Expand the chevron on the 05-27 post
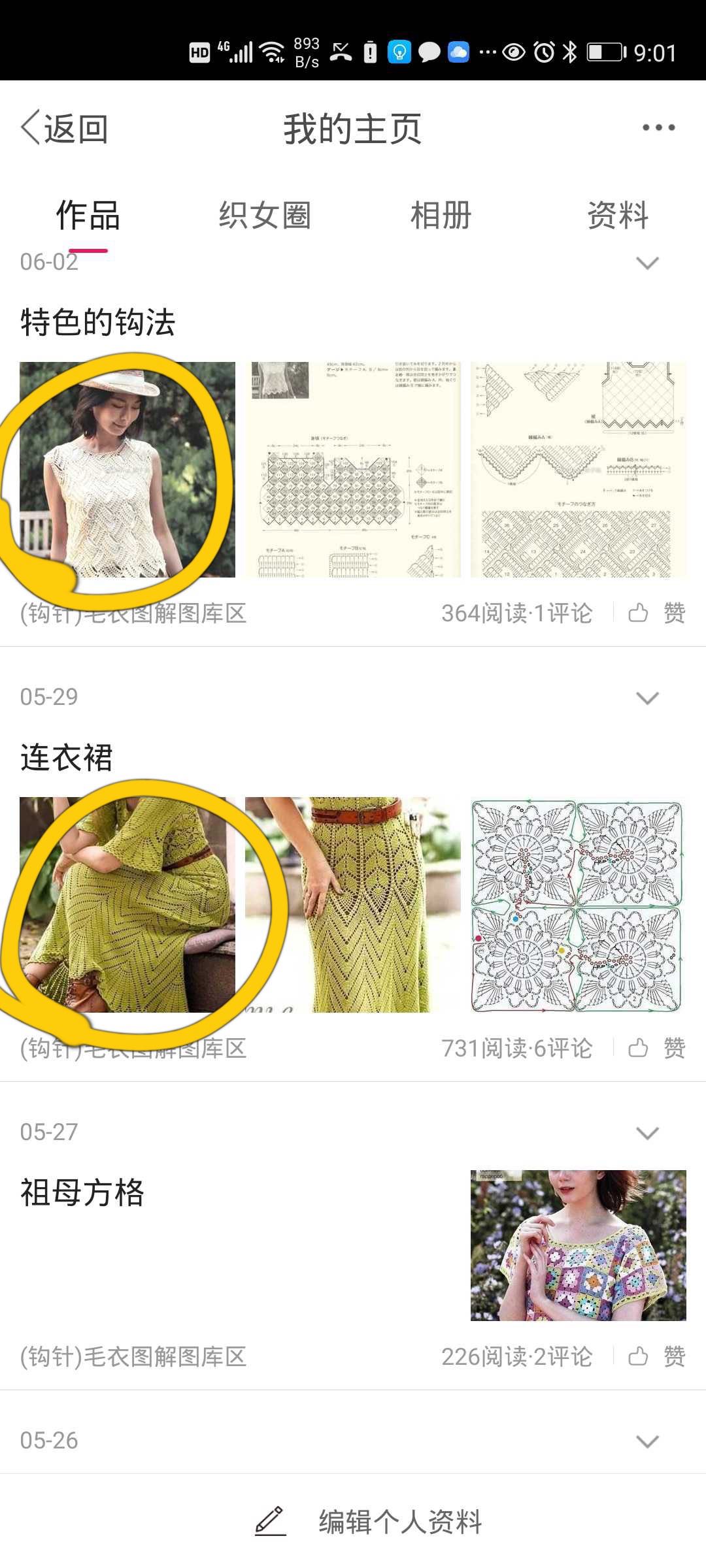 tap(647, 1133)
